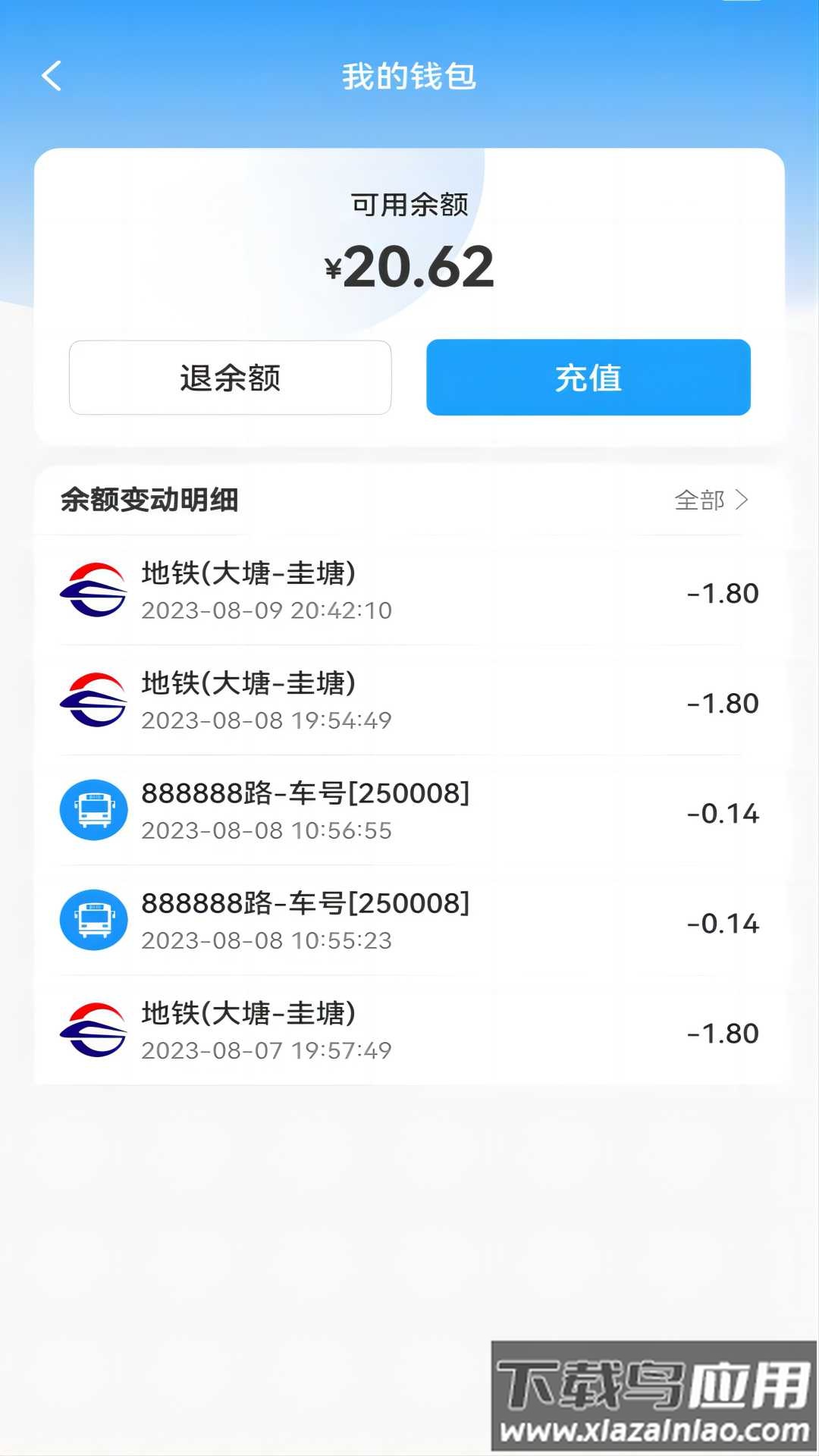Image resolution: width=819 pixels, height=1456 pixels.
Task: Select the bus record at 2023-08-08 10:56:55
Action: tap(409, 811)
